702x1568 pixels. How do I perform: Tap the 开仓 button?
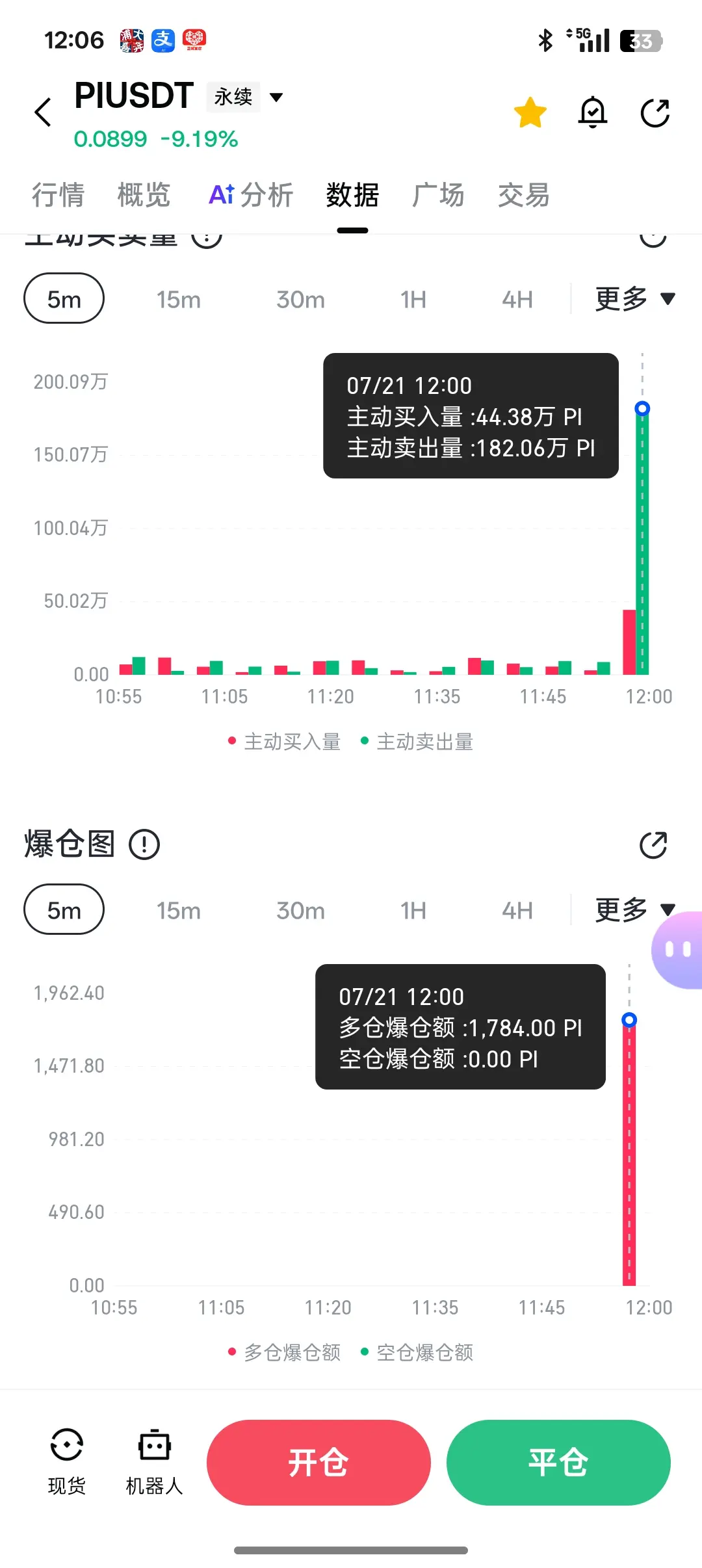[318, 1462]
